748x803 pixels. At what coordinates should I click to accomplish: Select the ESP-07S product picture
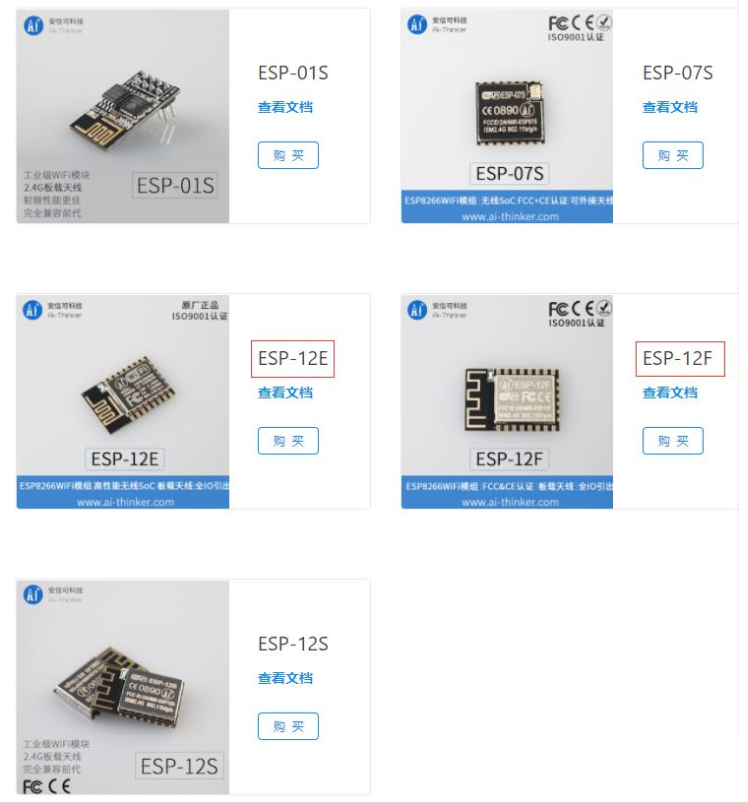coord(507,116)
